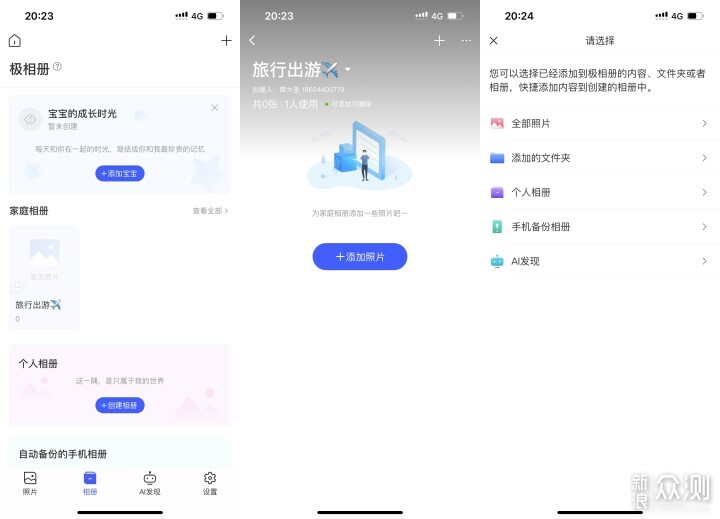Expand the dropdown next to 旅行出游 title

point(348,70)
